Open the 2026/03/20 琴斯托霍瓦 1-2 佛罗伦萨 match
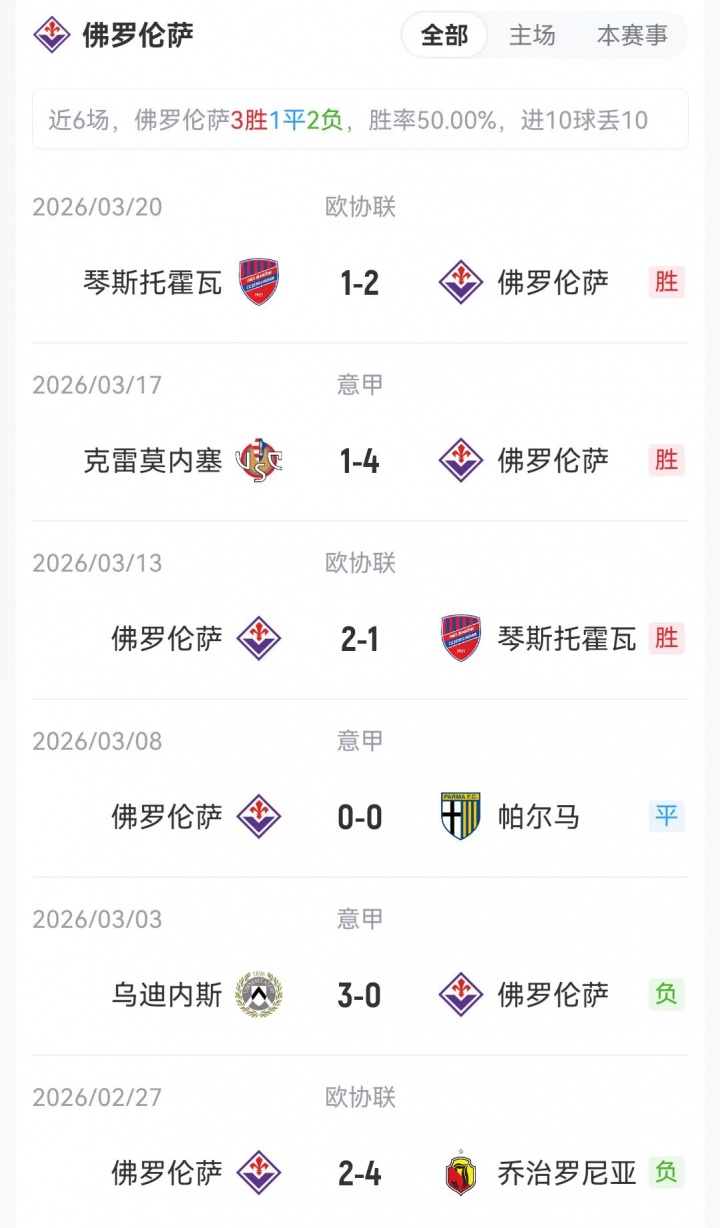720x1228 pixels. coord(360,283)
